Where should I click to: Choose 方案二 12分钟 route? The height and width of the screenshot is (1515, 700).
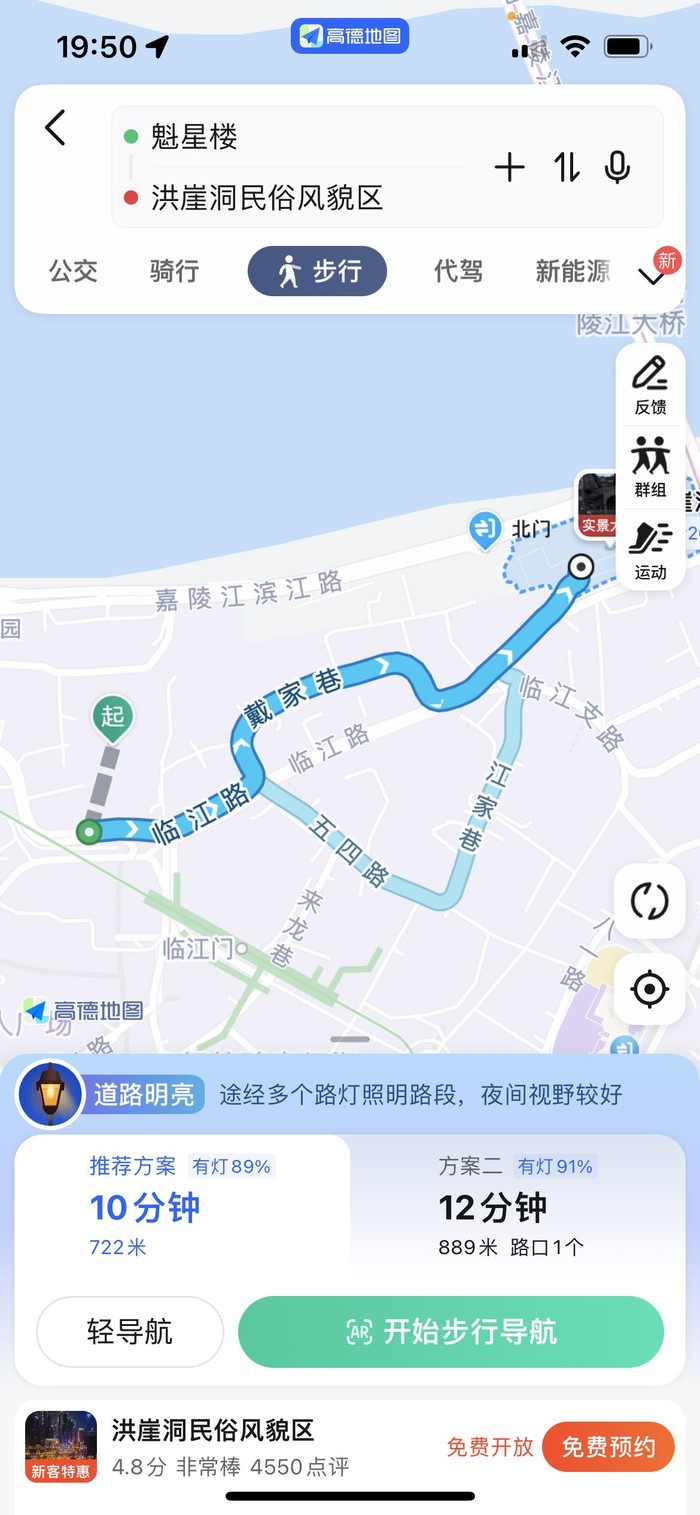coord(515,1206)
